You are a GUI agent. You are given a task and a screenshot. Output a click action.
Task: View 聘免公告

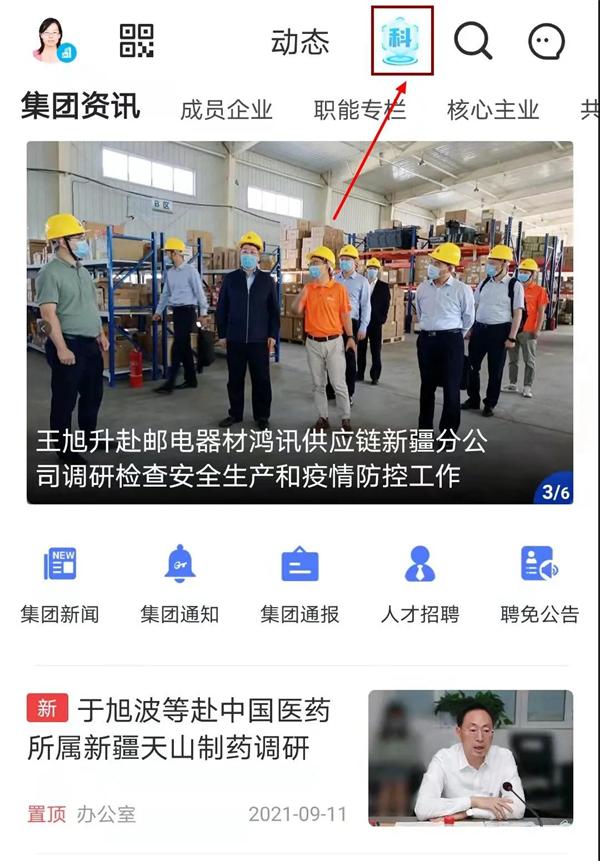click(x=540, y=583)
